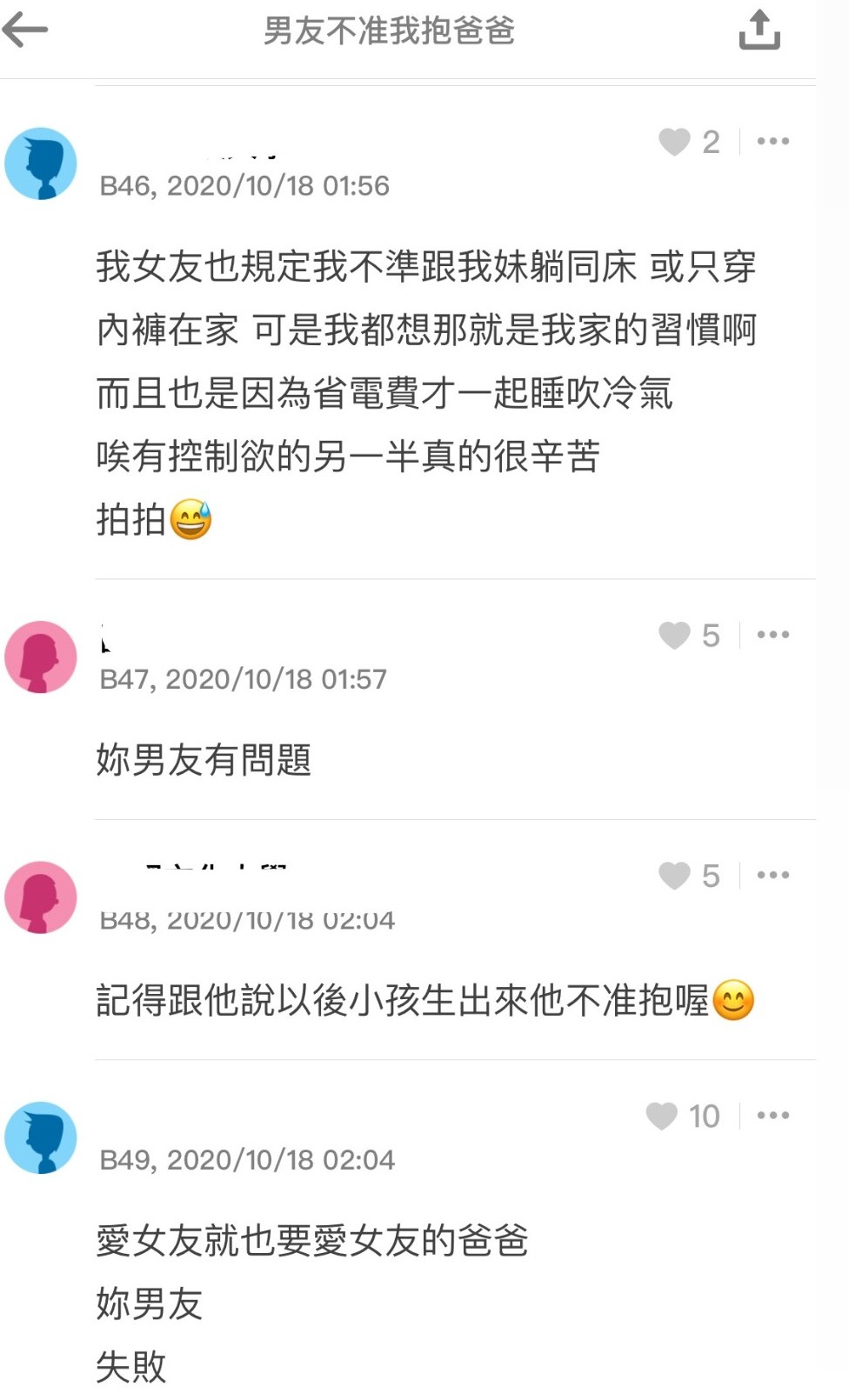Tap commenter B47's pink avatar

40,657
